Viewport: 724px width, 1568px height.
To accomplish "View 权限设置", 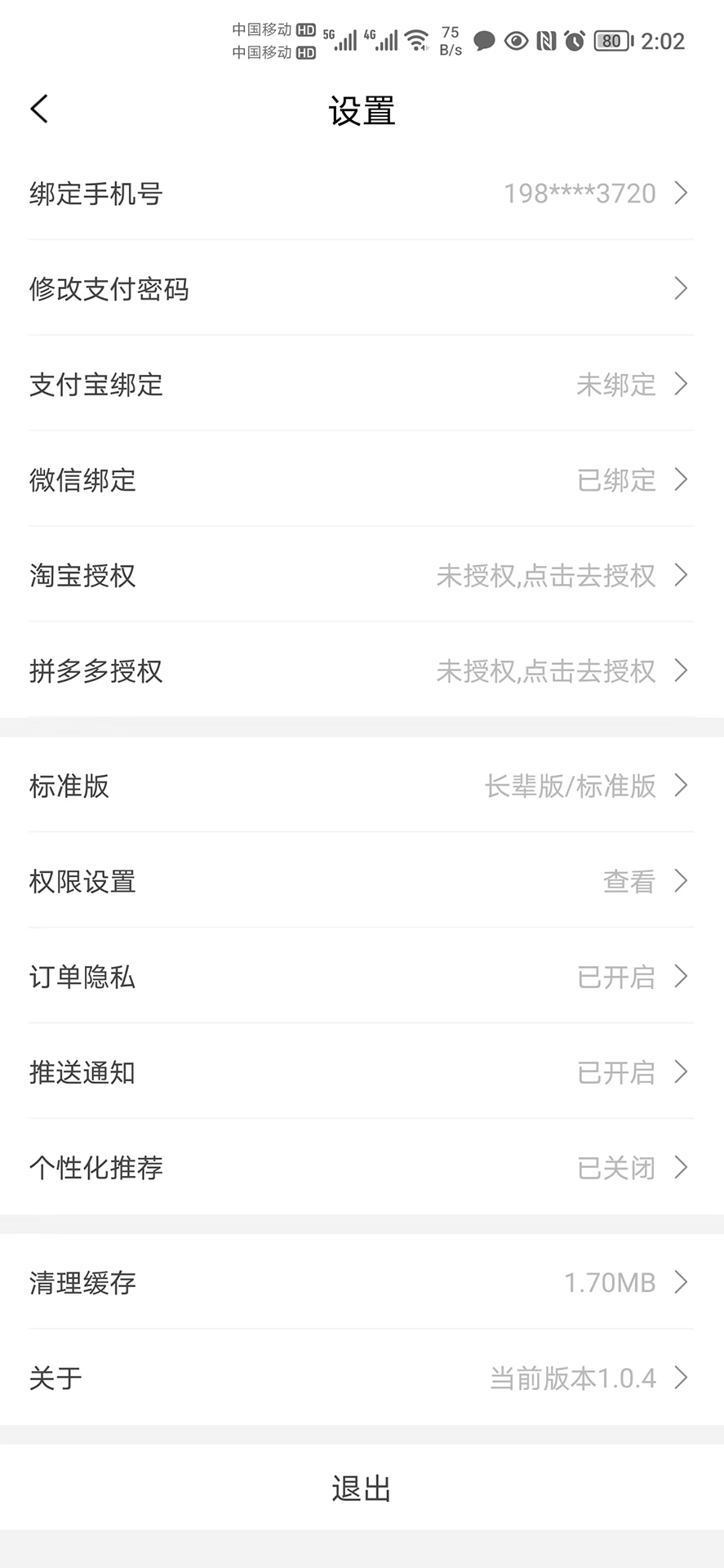I will (x=361, y=881).
